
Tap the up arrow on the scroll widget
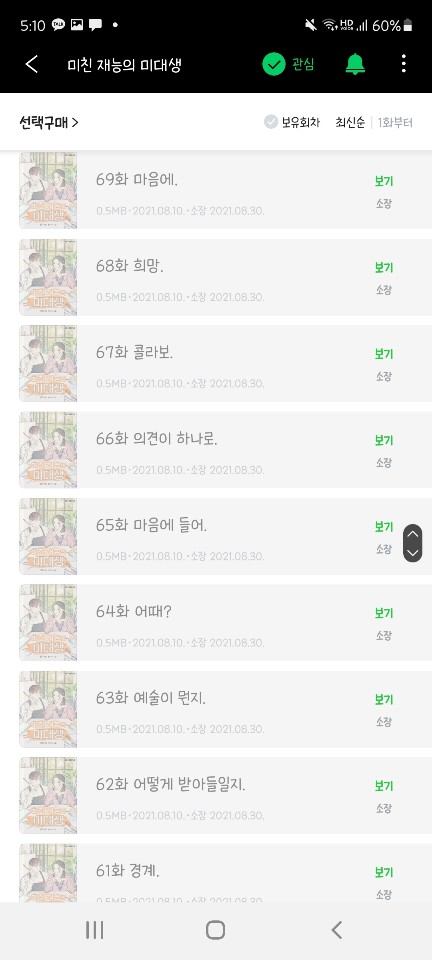[413, 534]
